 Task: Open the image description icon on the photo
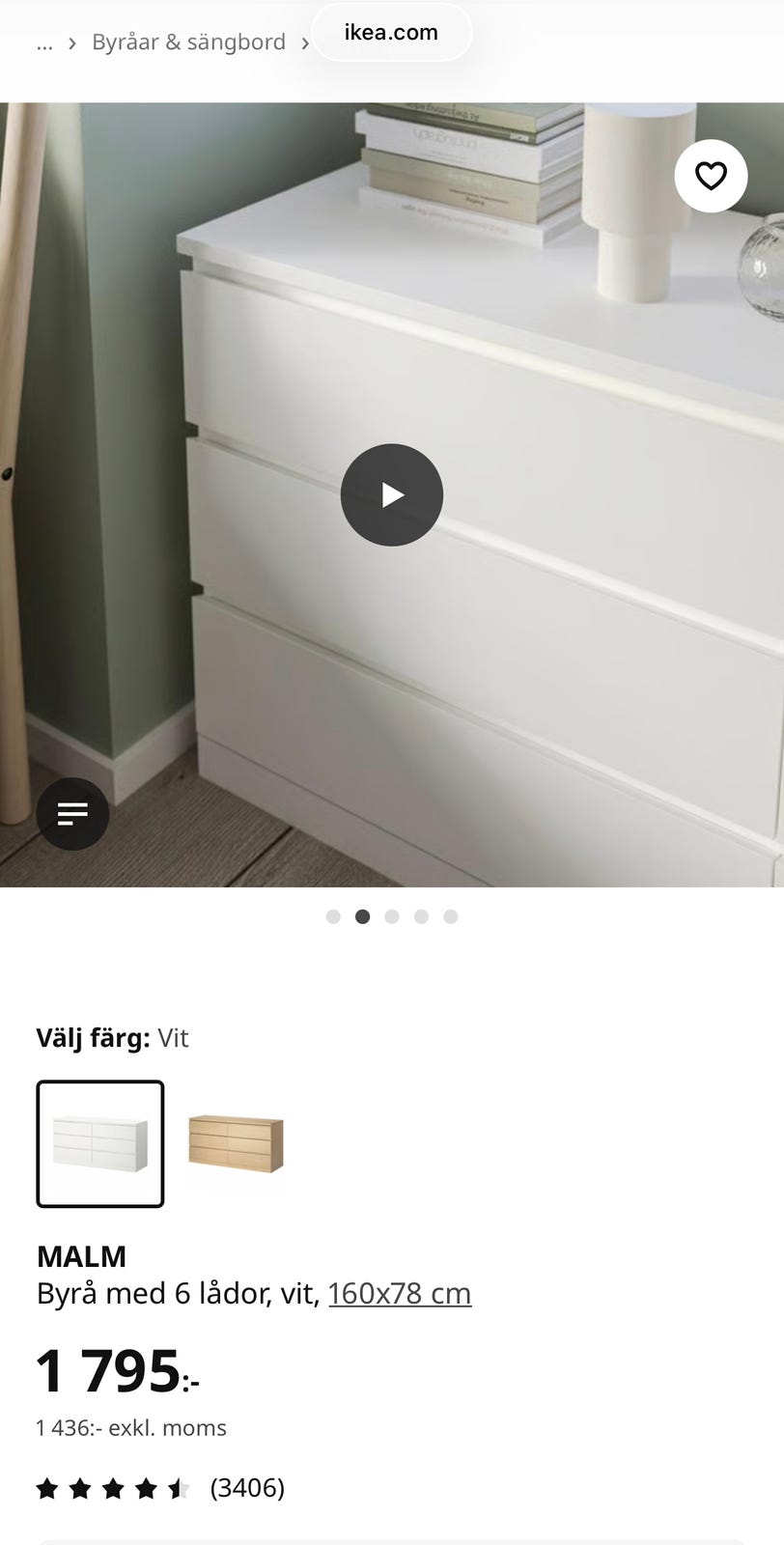pyautogui.click(x=72, y=813)
